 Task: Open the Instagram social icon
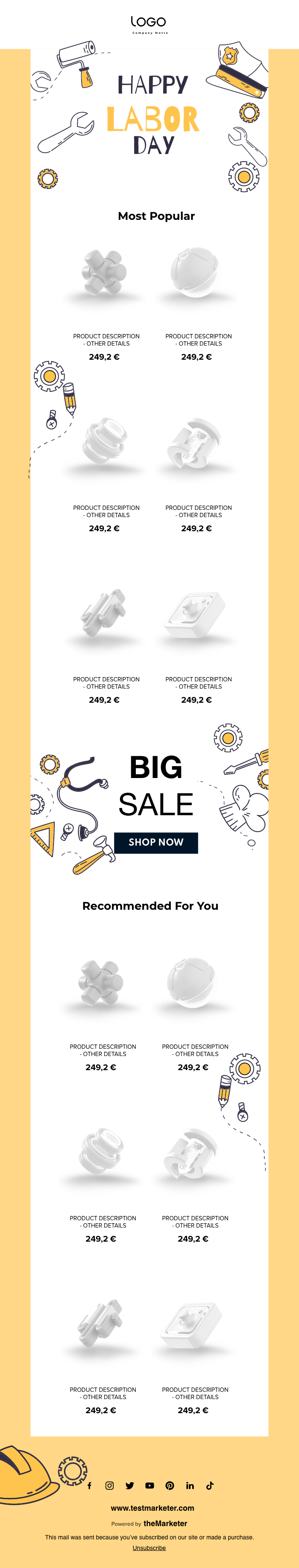coord(109,1486)
